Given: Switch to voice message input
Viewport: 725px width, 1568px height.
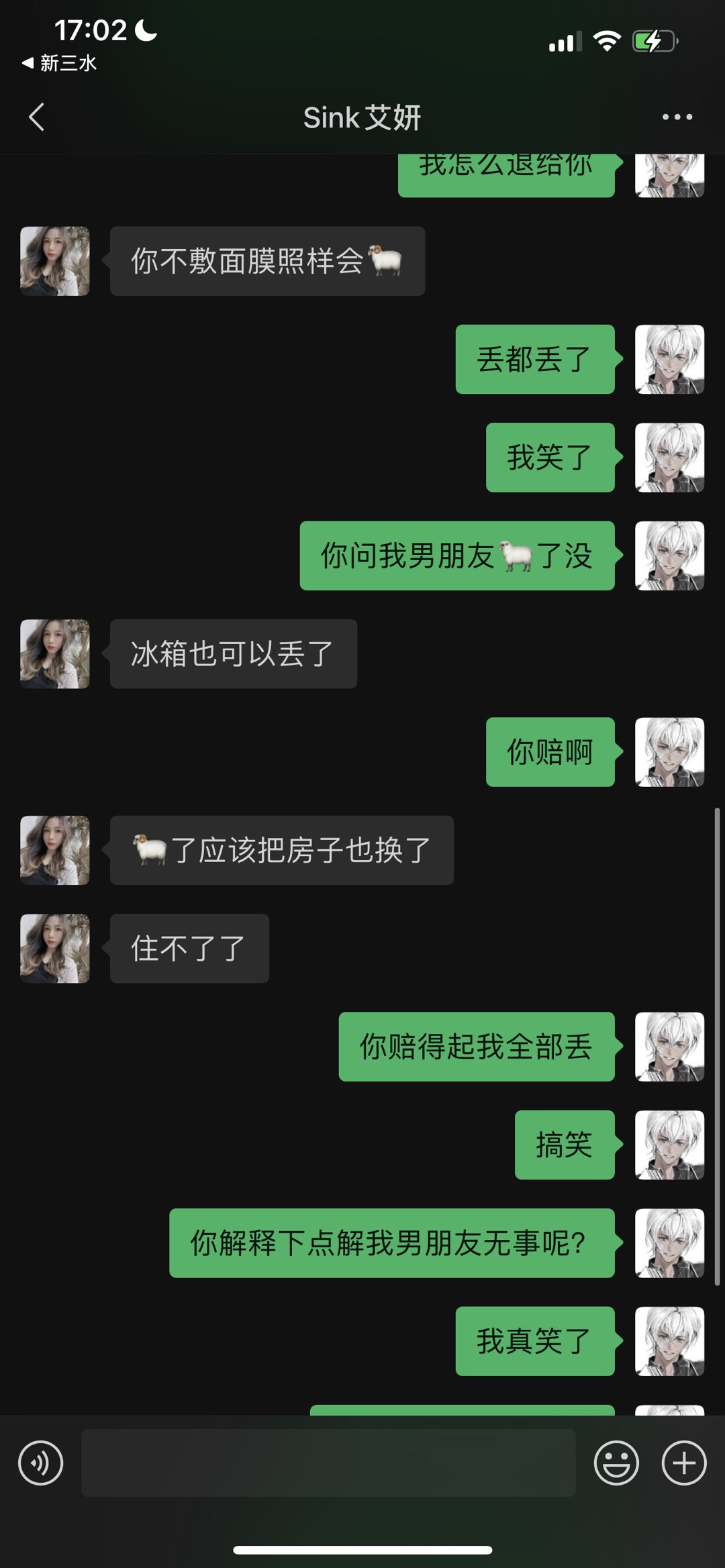Looking at the screenshot, I should click(41, 1463).
